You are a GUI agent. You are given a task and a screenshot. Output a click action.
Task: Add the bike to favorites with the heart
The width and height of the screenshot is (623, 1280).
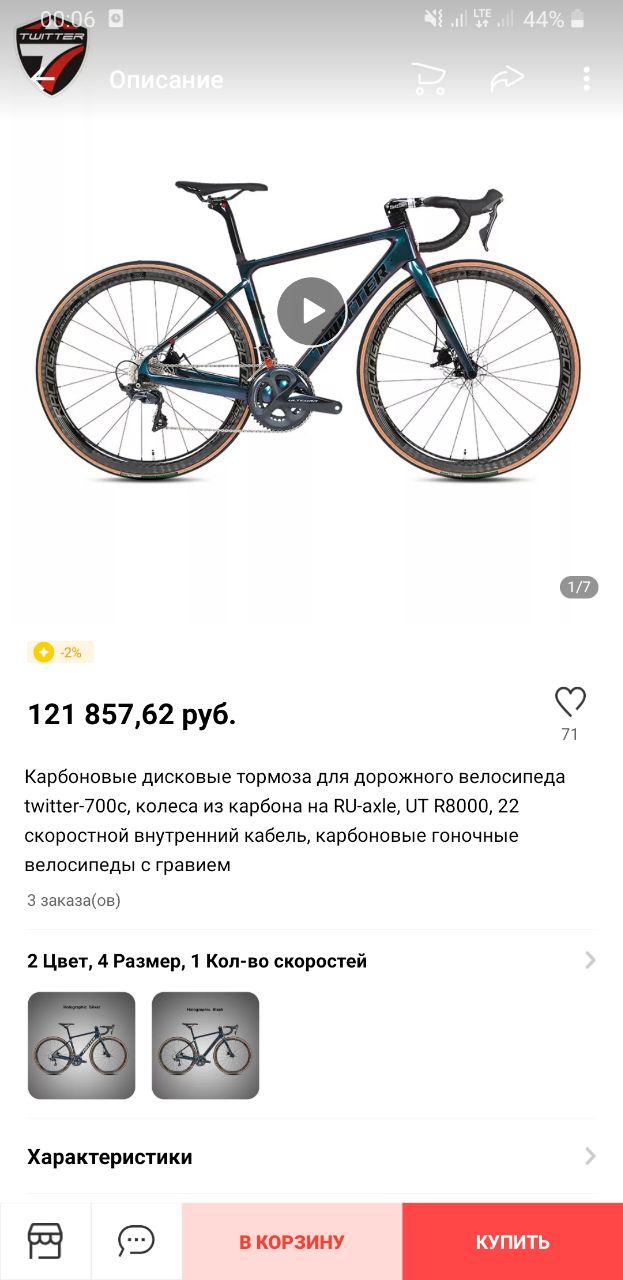(x=570, y=702)
